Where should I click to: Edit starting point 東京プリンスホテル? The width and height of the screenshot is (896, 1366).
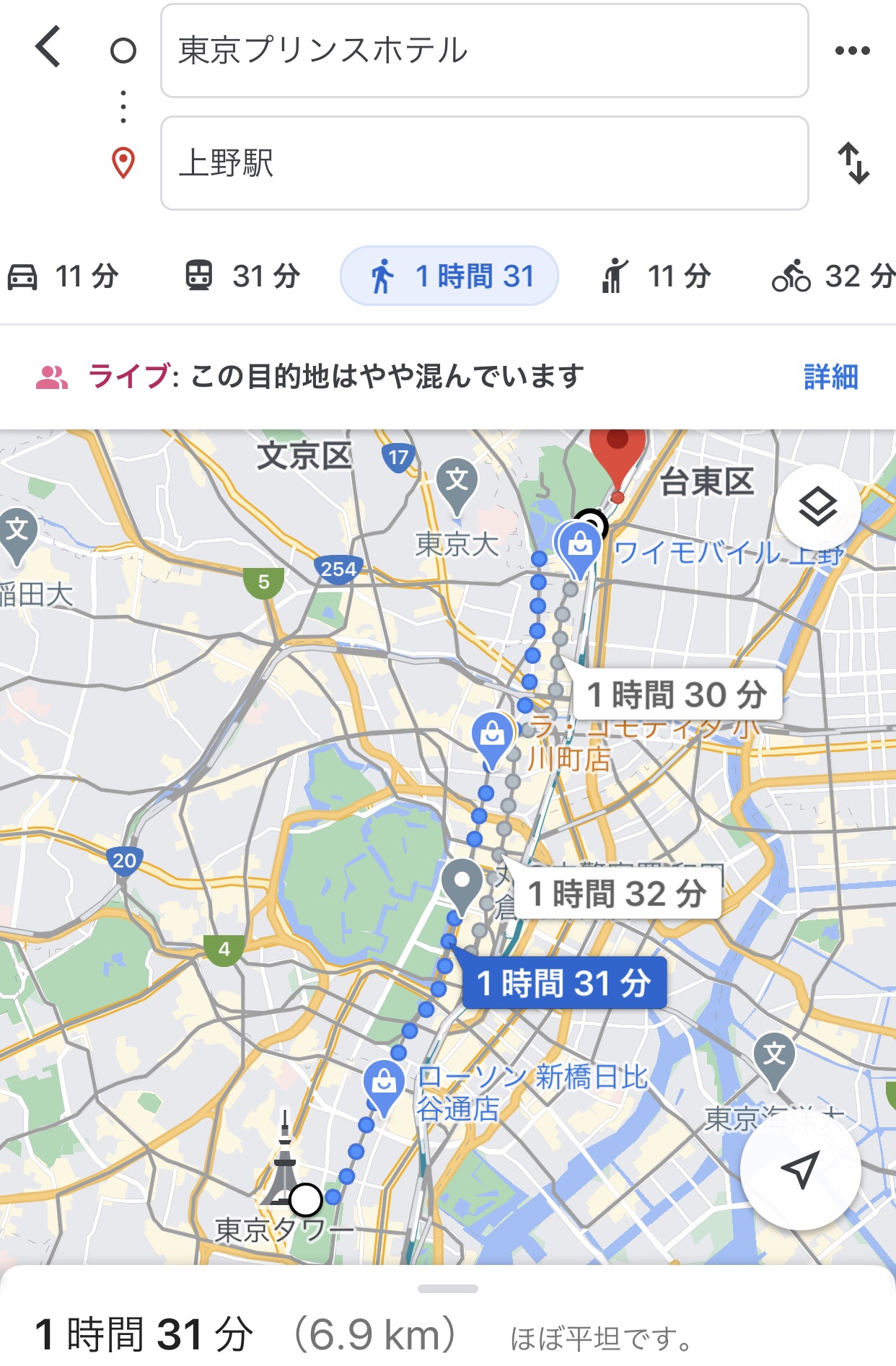click(483, 51)
